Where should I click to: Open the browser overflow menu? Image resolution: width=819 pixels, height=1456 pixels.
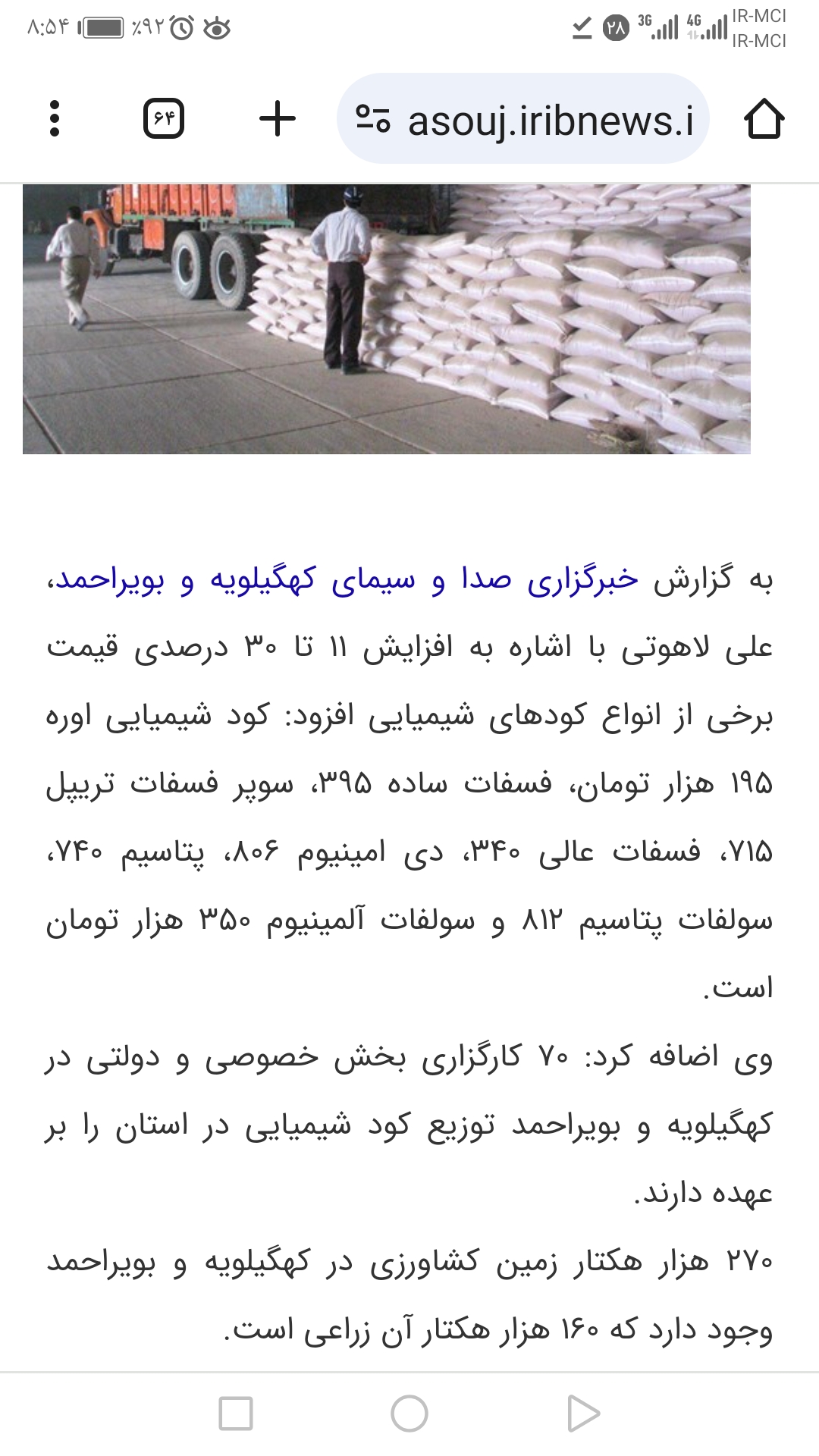tap(54, 119)
